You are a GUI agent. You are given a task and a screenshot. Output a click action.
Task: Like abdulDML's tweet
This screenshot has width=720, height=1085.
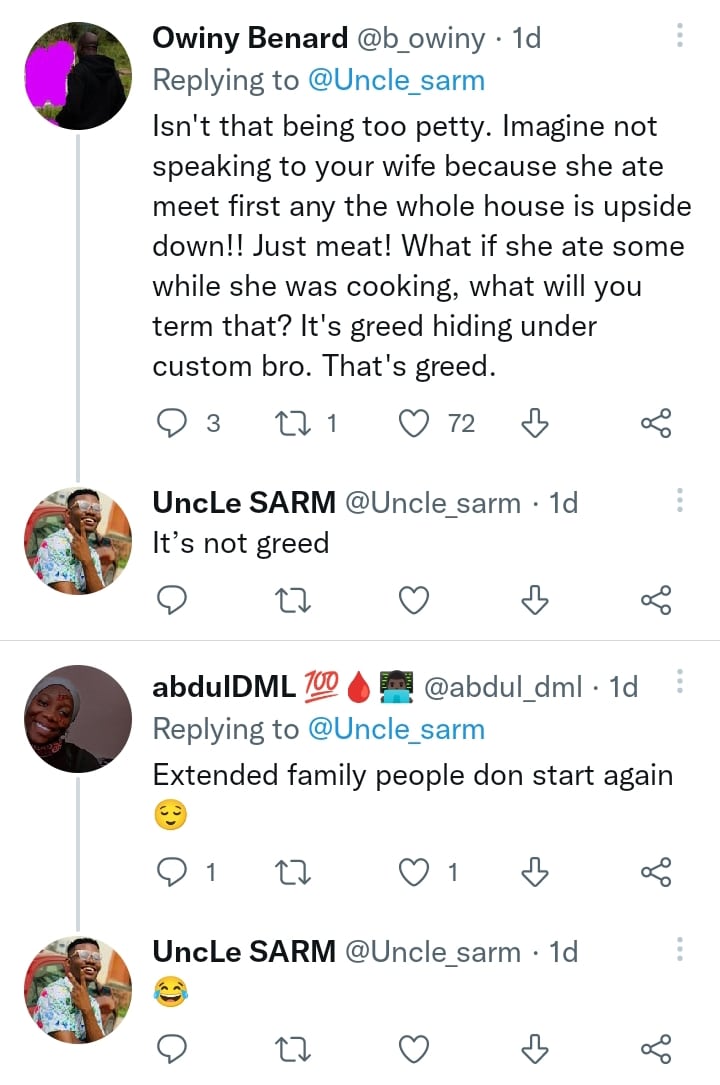coord(414,873)
